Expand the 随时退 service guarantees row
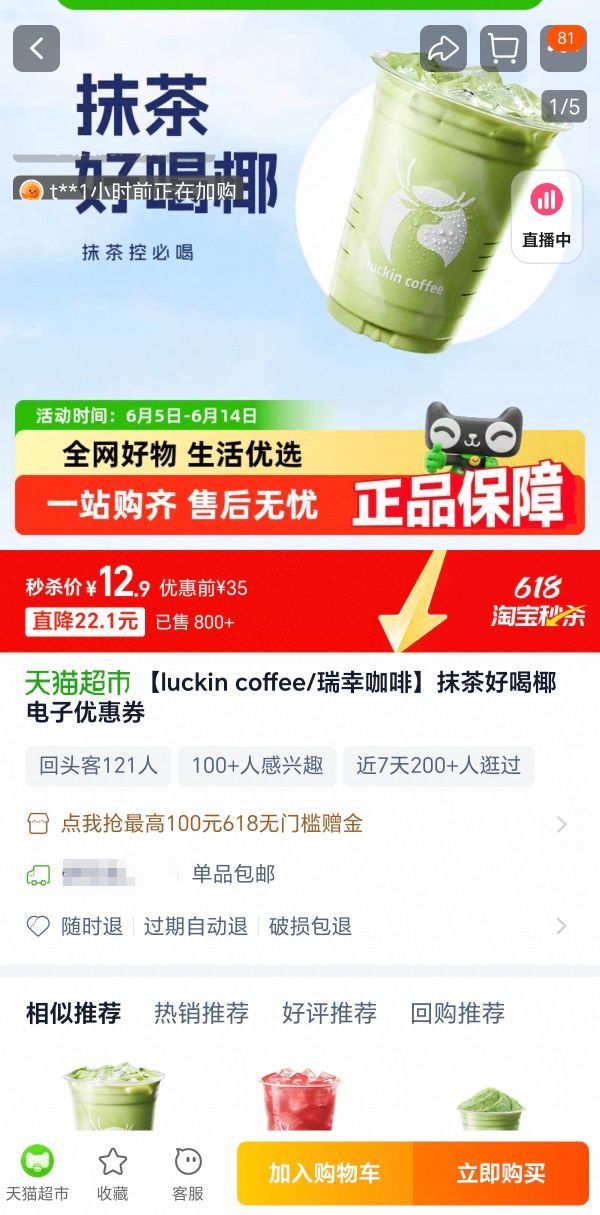This screenshot has height=1215, width=600. click(x=300, y=926)
